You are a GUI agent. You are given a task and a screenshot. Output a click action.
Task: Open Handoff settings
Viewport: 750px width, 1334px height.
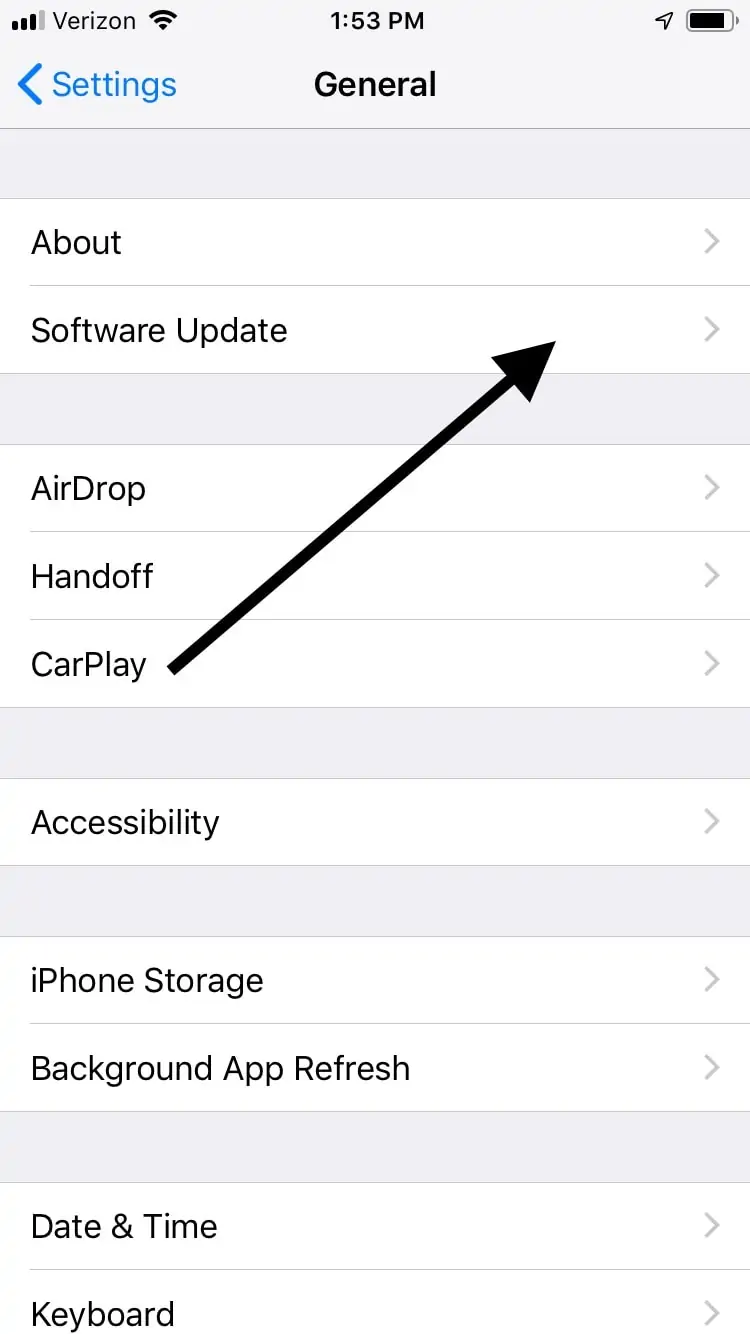tap(375, 576)
